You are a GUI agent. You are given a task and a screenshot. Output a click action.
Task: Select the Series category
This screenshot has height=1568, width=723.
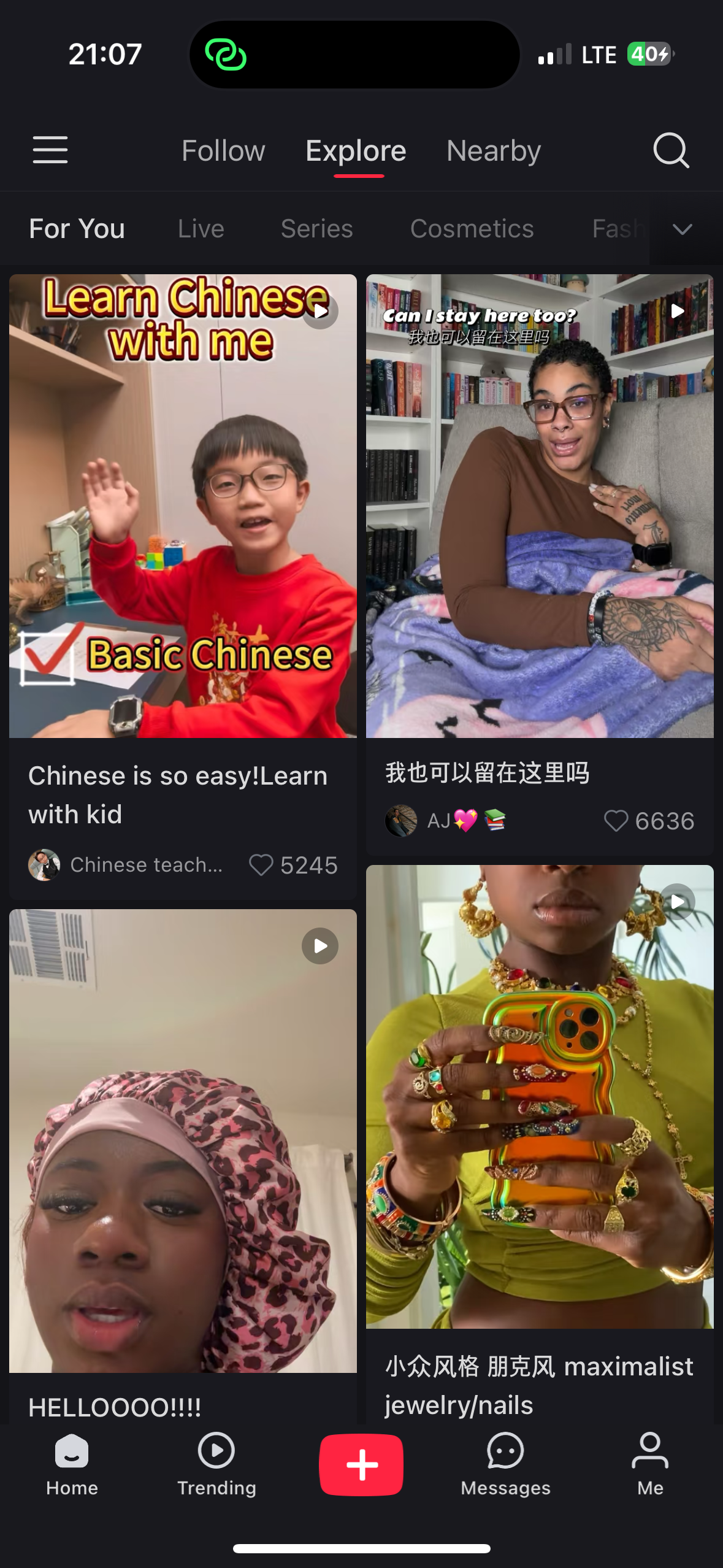[x=316, y=229]
